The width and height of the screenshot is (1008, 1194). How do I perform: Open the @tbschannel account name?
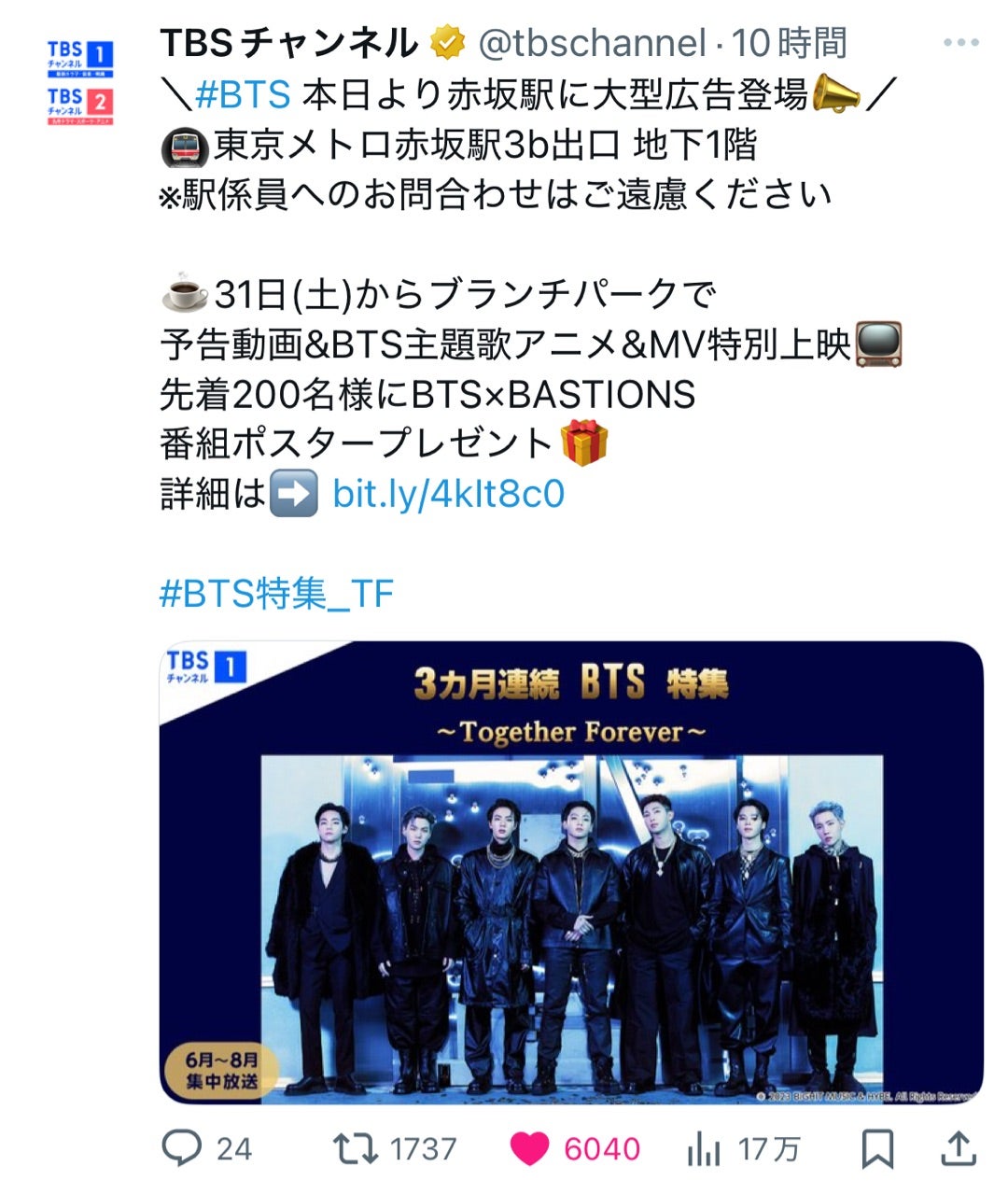coord(592,43)
